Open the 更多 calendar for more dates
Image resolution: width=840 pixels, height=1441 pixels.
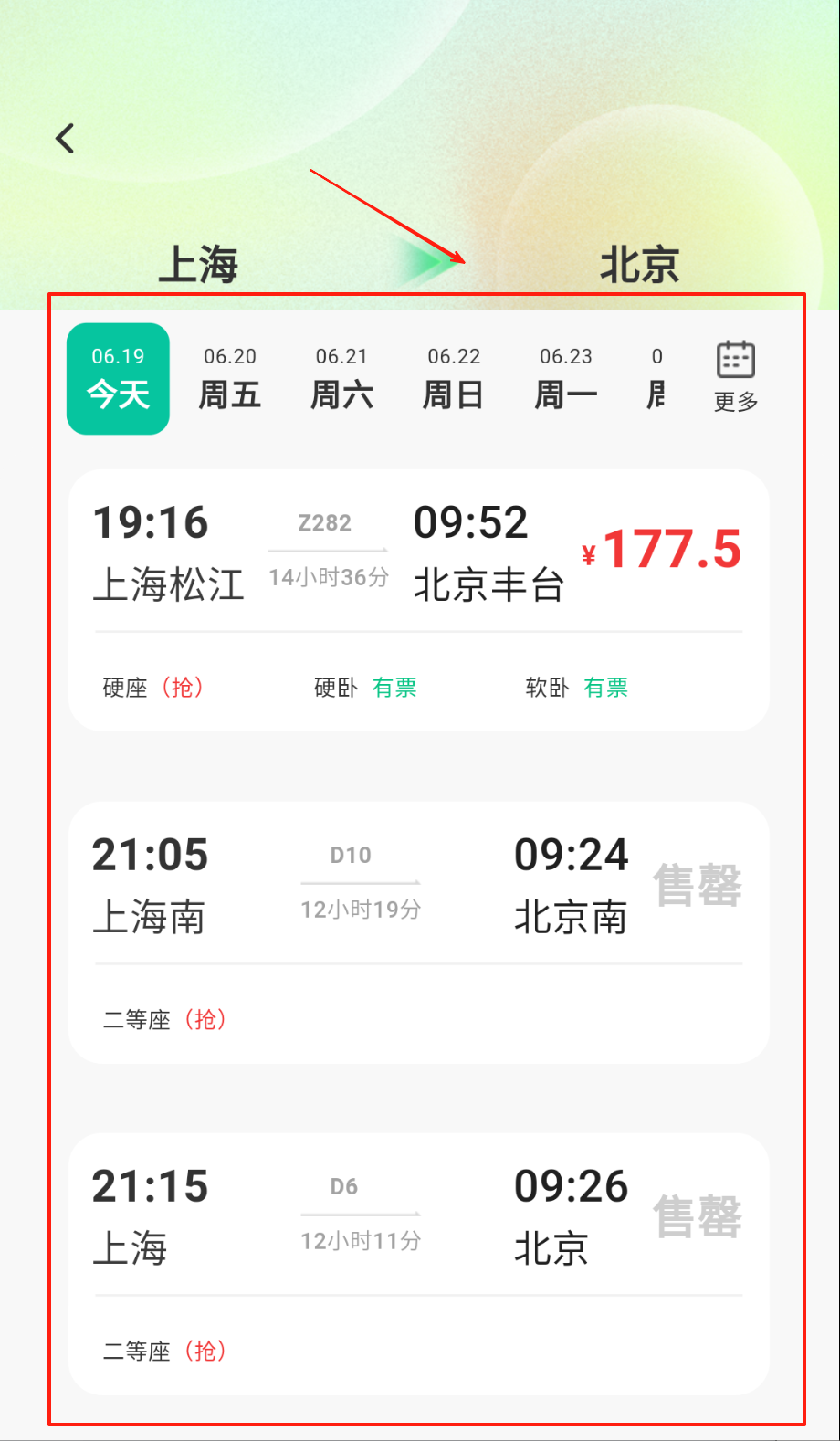[735, 376]
